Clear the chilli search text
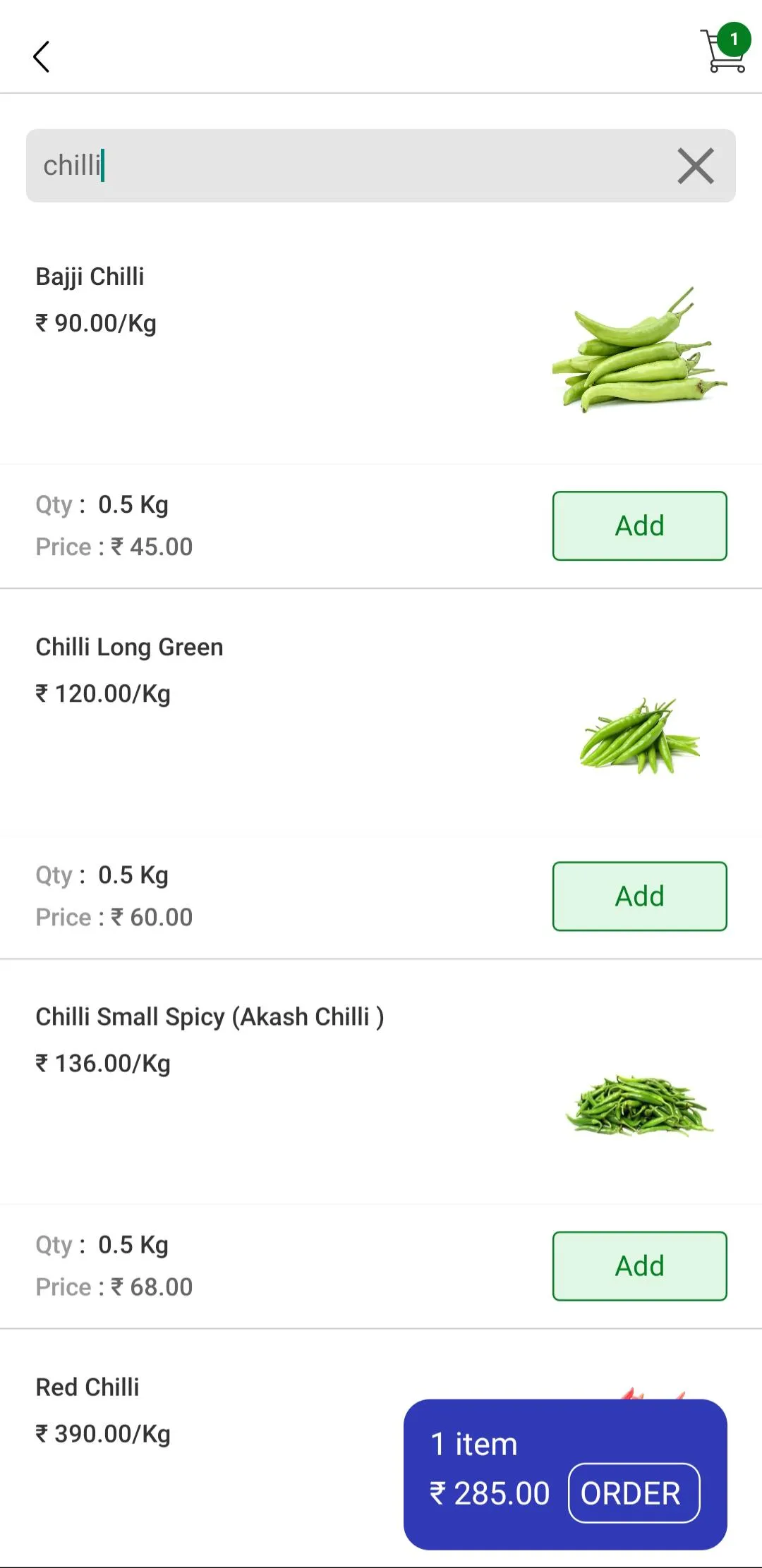762x1568 pixels. click(696, 166)
